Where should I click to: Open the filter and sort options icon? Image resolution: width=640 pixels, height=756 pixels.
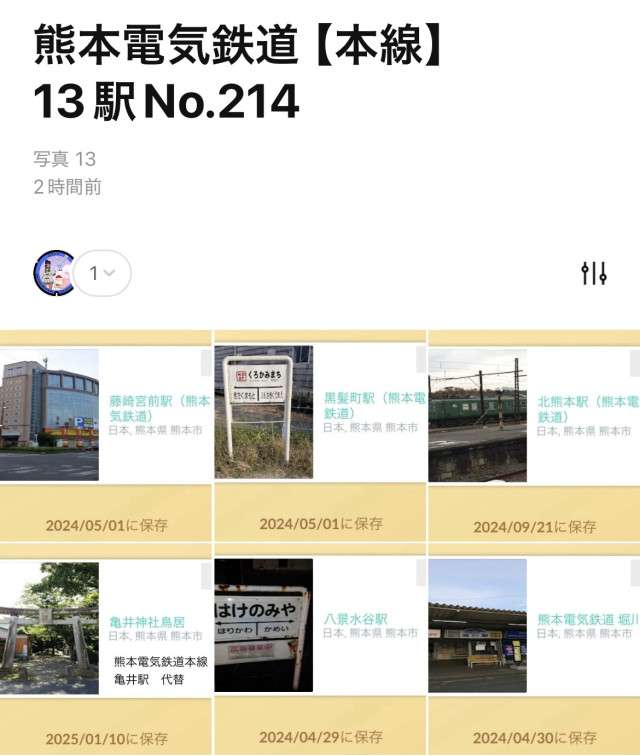coord(594,273)
